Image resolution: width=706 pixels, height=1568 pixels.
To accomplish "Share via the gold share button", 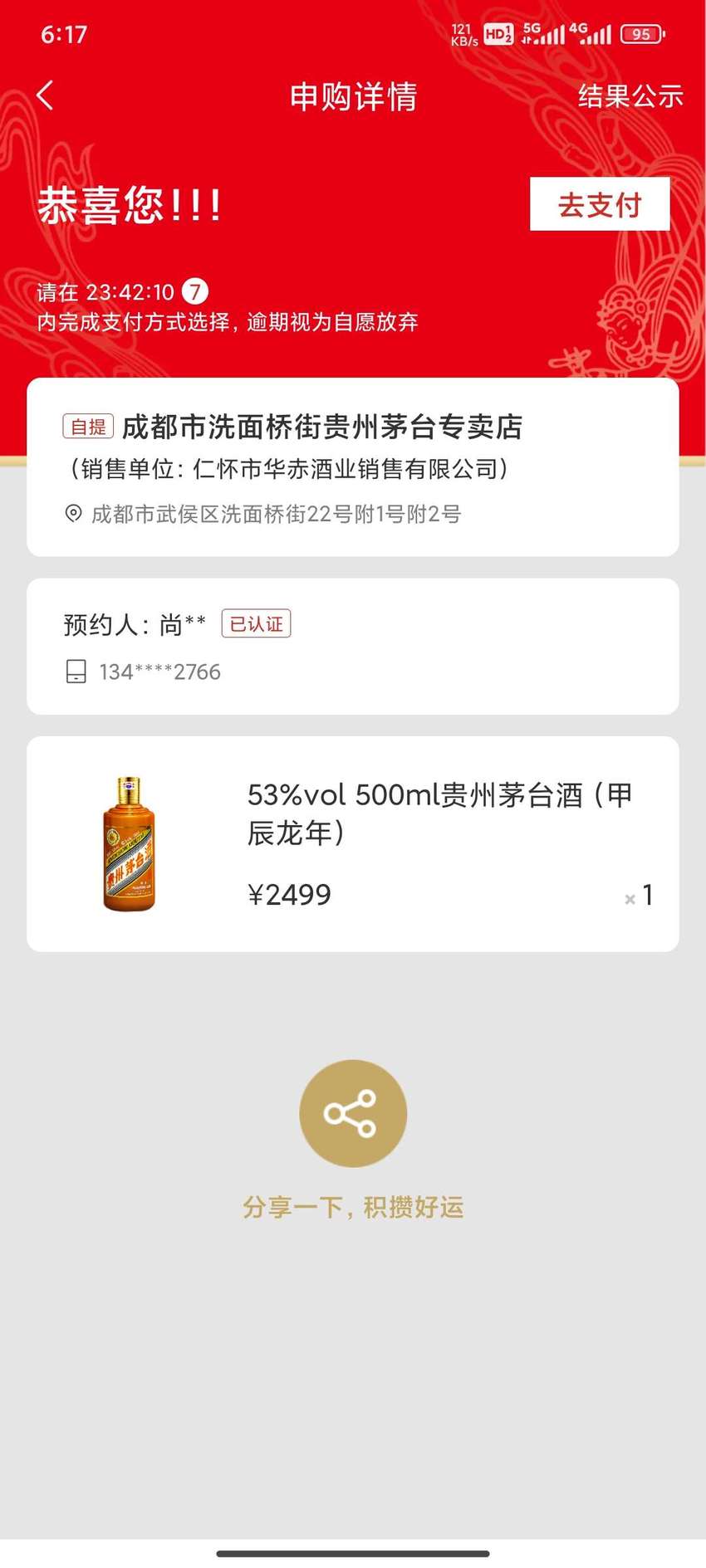I will point(353,1113).
